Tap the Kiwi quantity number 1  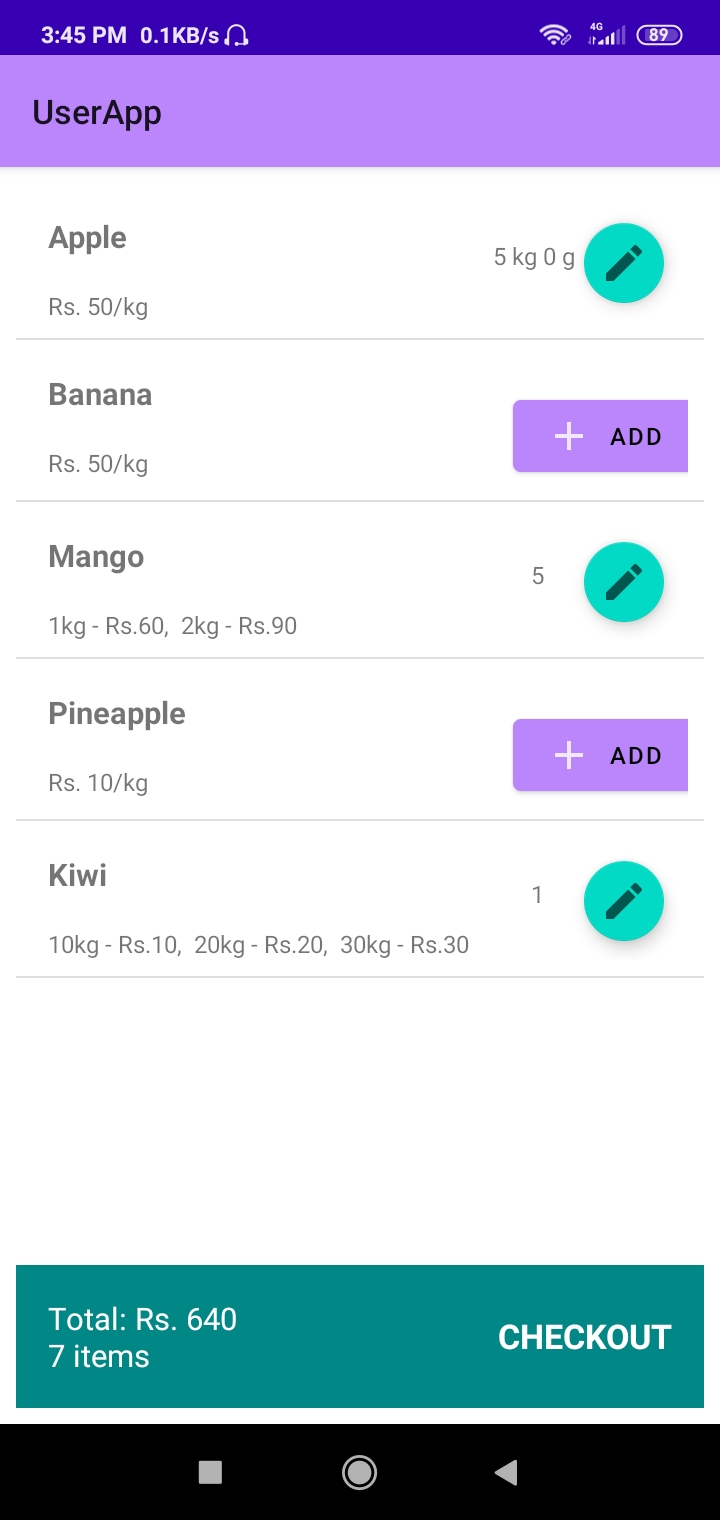pyautogui.click(x=537, y=895)
